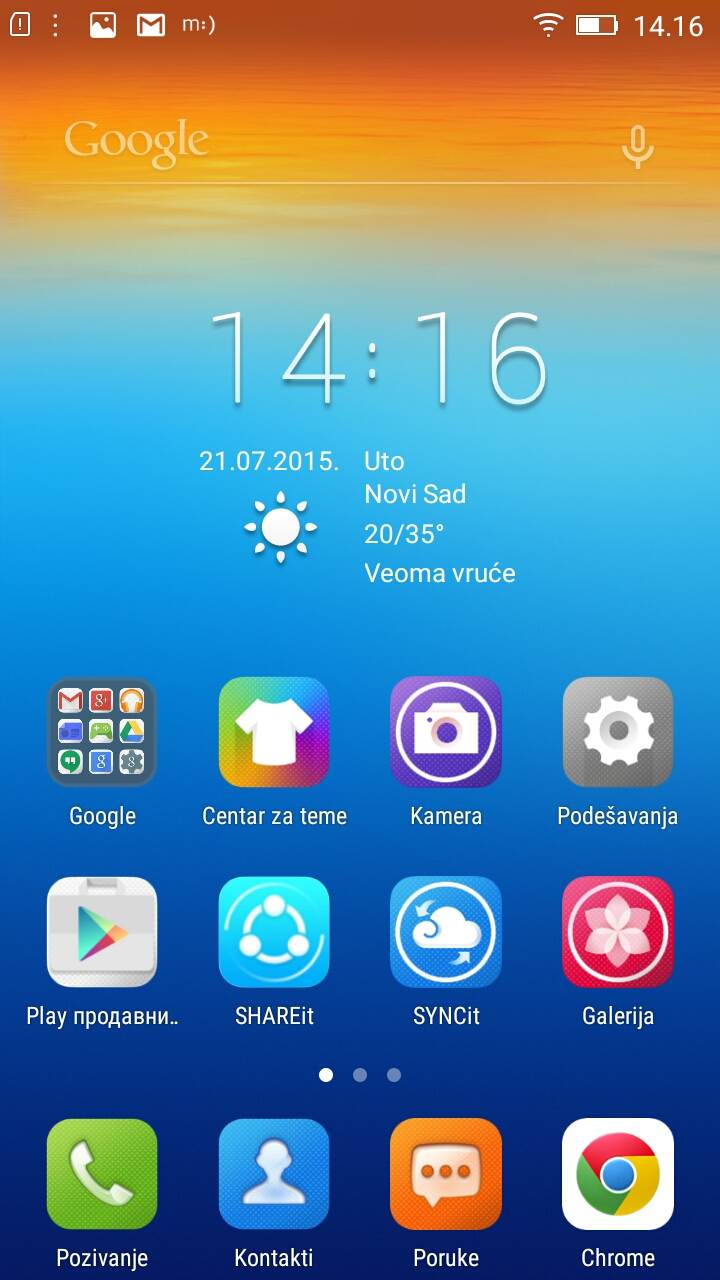Image resolution: width=720 pixels, height=1280 pixels.
Task: Jump to the second home page dot
Action: pyautogui.click(x=360, y=1075)
